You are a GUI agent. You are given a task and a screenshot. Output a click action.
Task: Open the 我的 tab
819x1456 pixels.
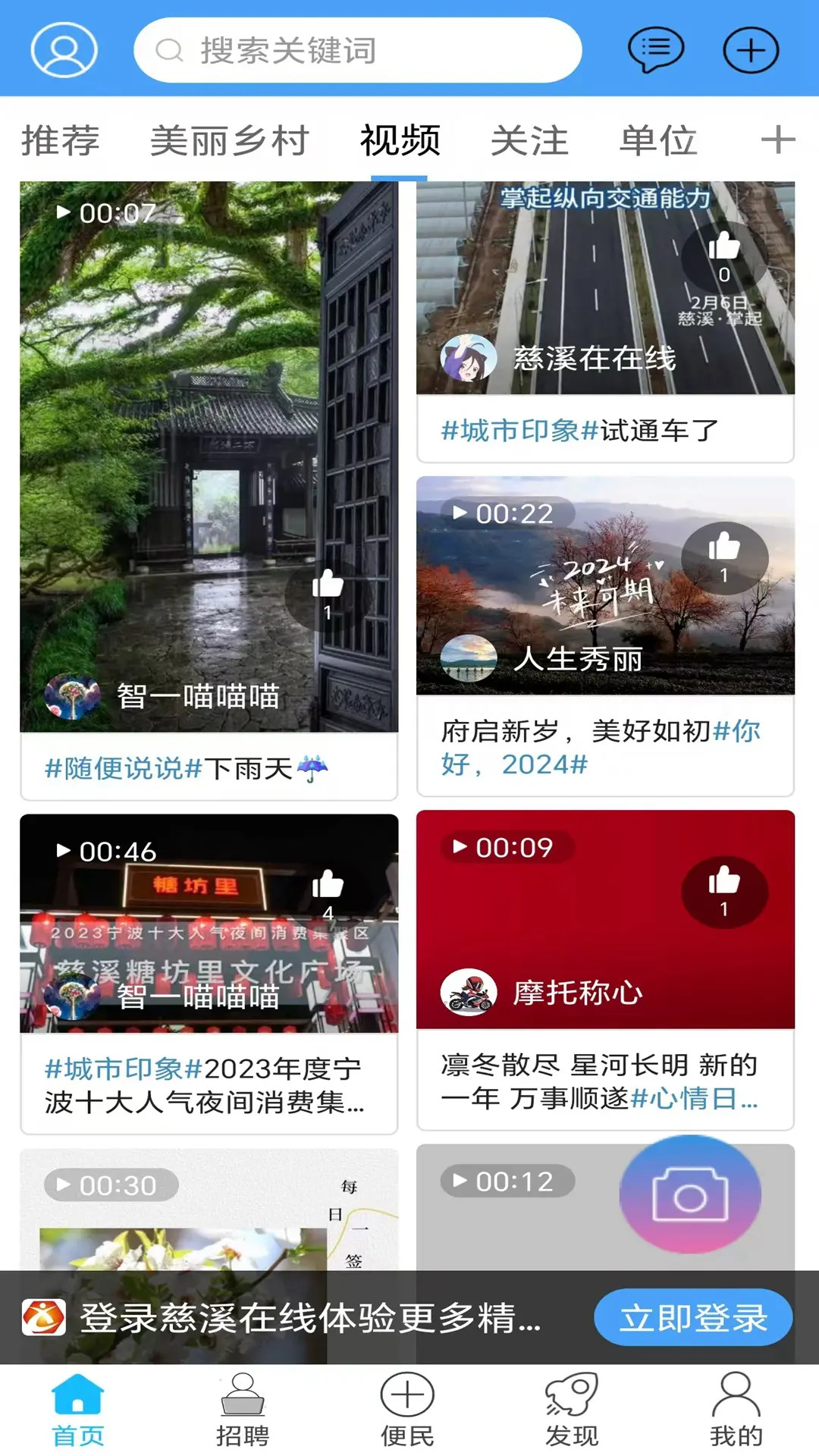pos(736,1409)
